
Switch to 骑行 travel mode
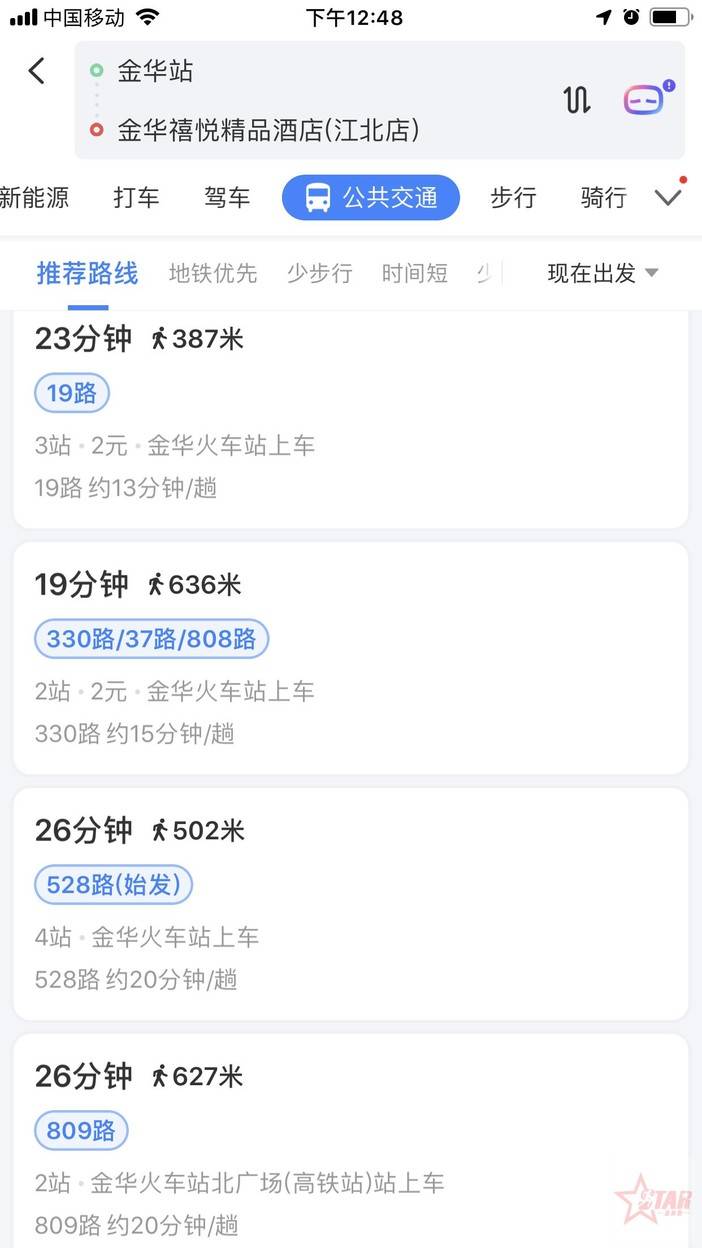[603, 198]
